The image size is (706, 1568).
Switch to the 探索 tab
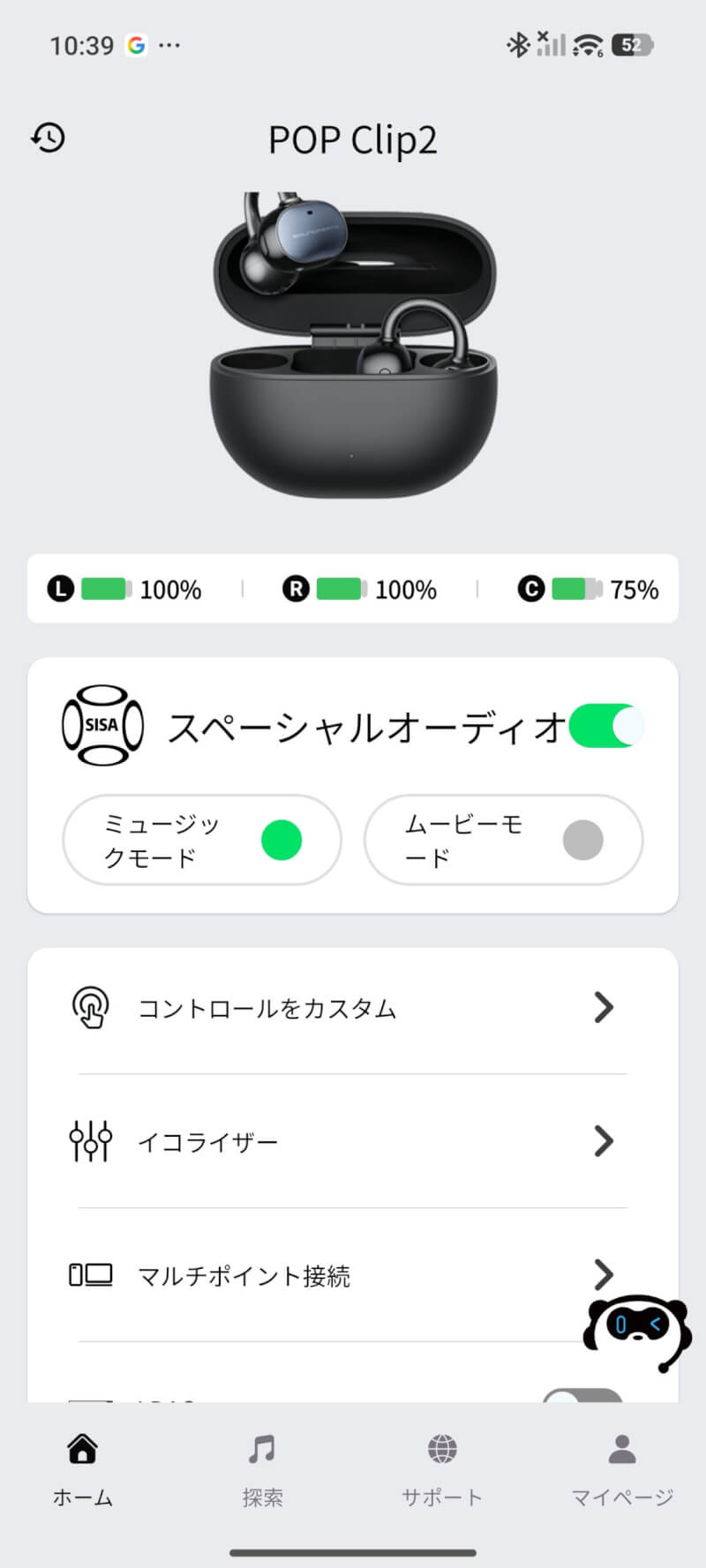point(262,1468)
